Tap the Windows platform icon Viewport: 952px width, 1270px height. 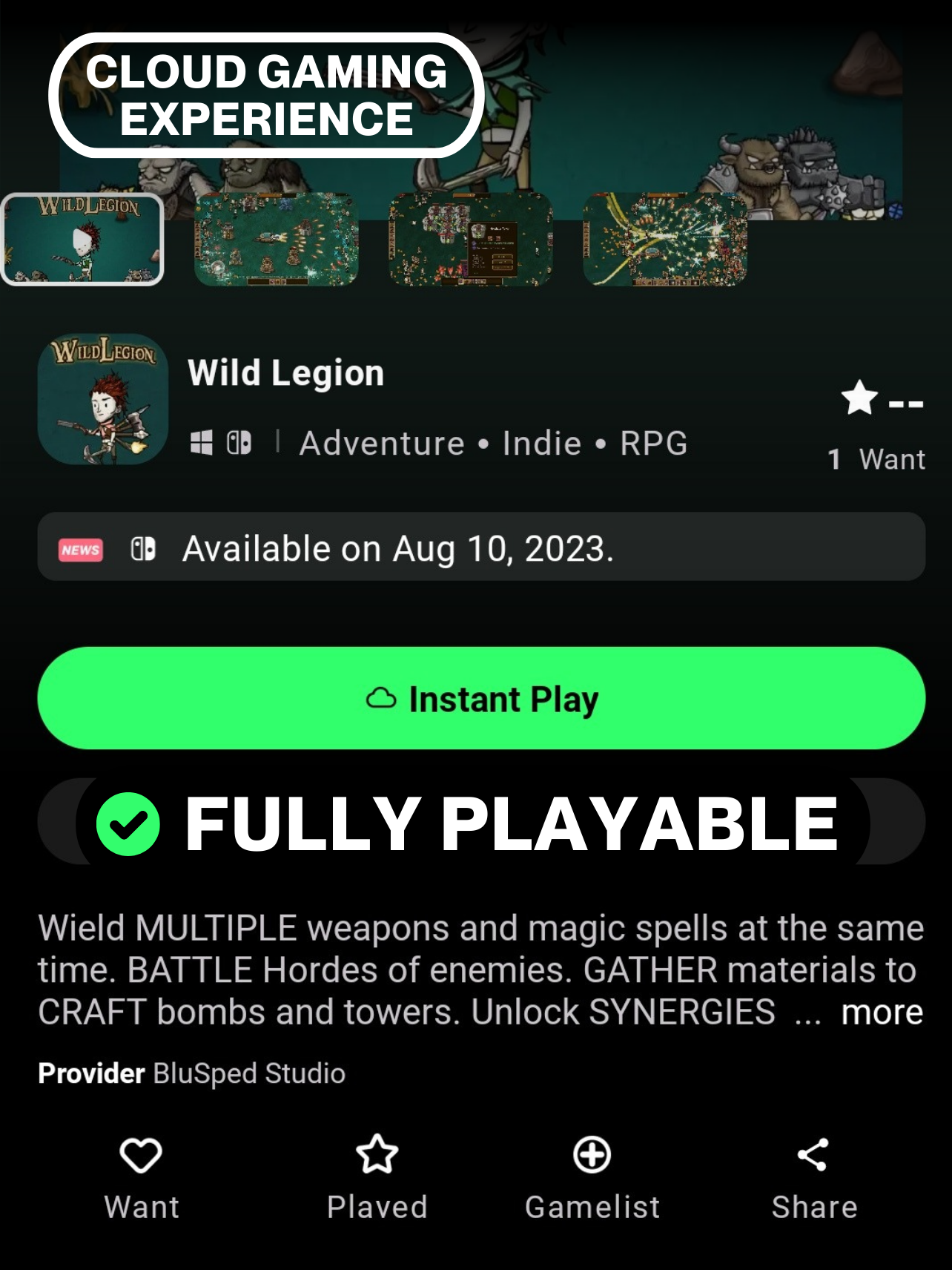199,442
